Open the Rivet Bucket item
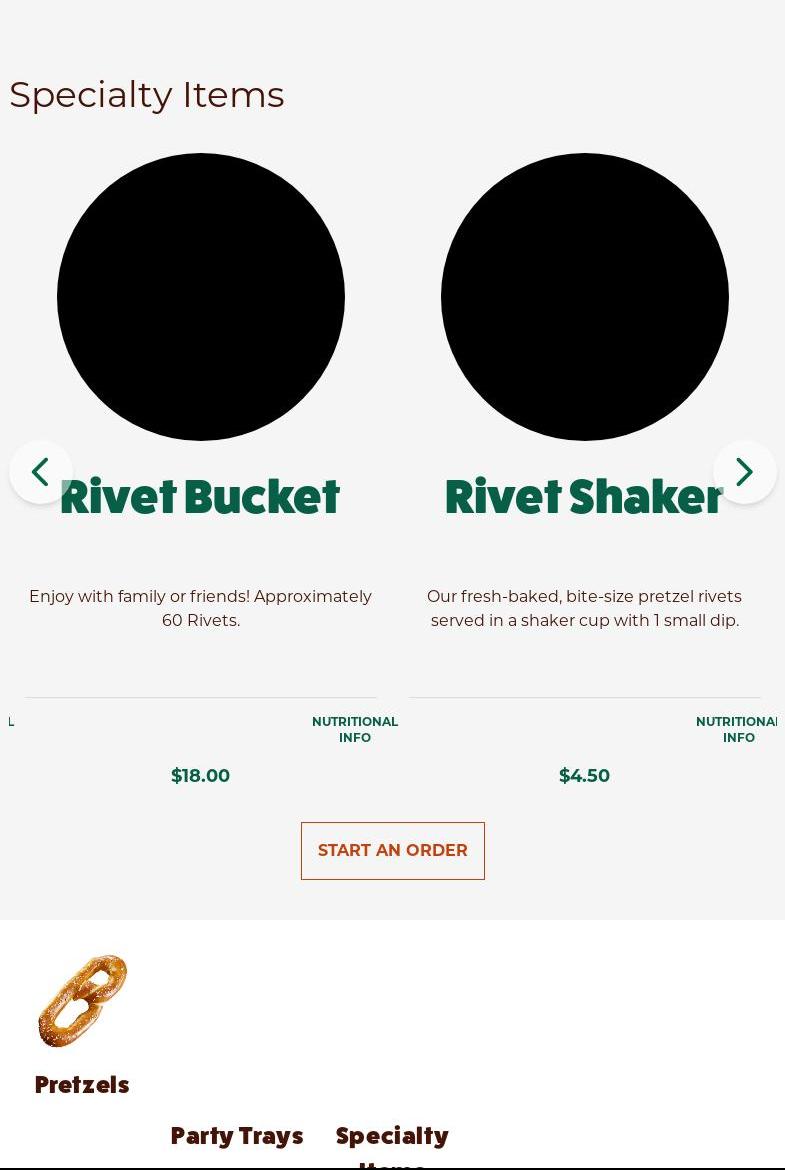Viewport: 785px width, 1170px height. click(200, 497)
